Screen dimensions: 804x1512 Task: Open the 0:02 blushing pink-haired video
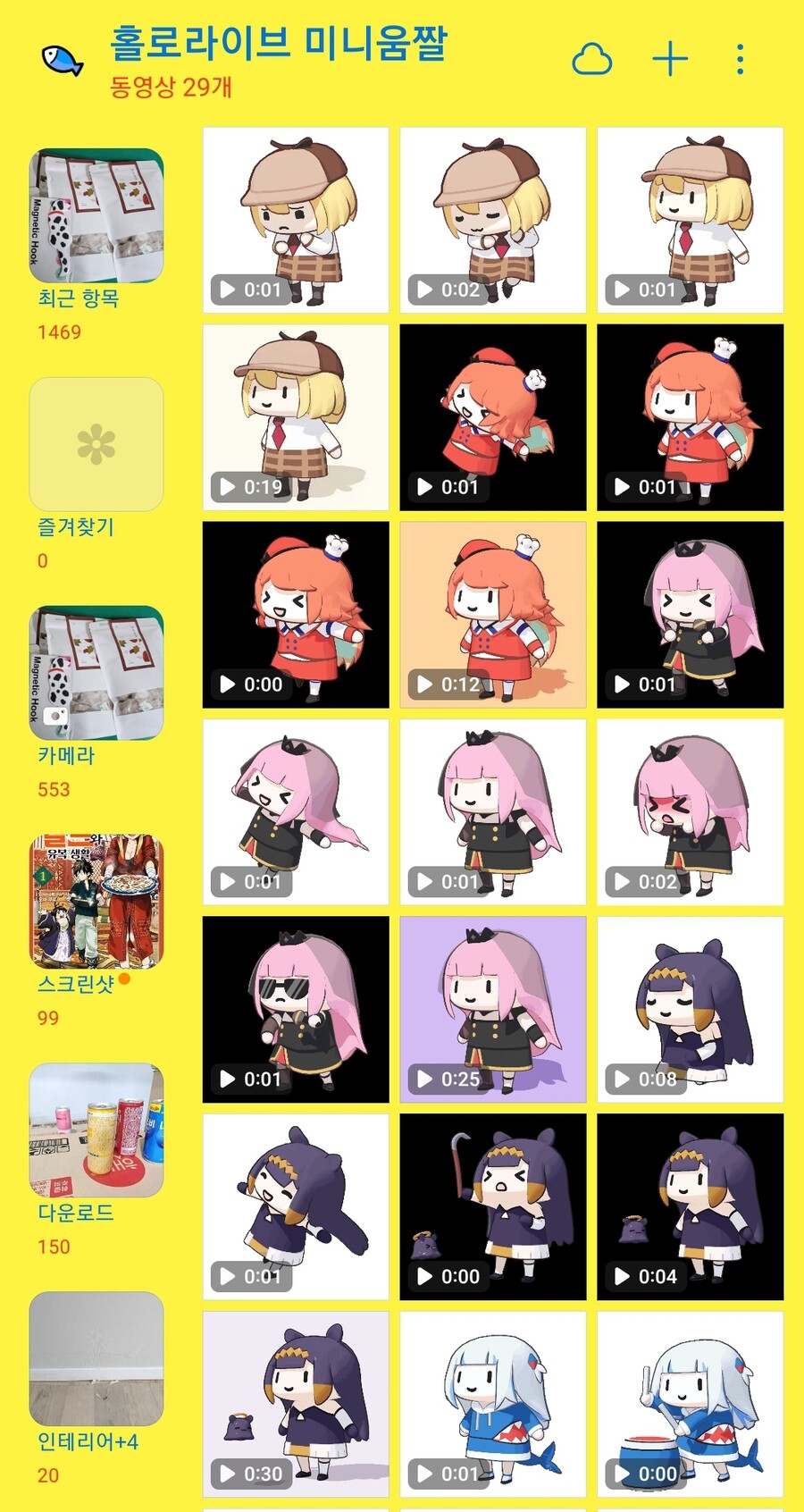click(690, 812)
